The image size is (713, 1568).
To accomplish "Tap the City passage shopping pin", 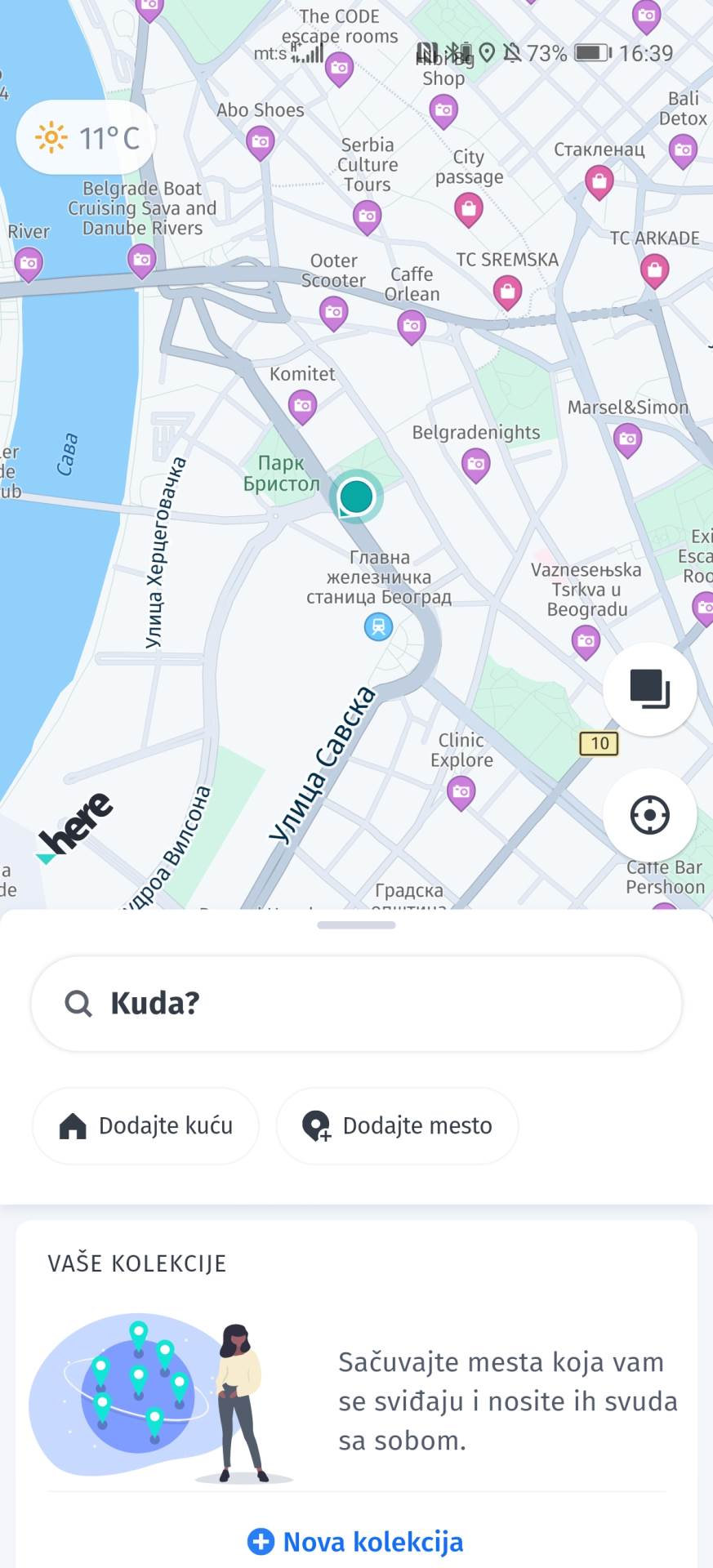I will (468, 208).
